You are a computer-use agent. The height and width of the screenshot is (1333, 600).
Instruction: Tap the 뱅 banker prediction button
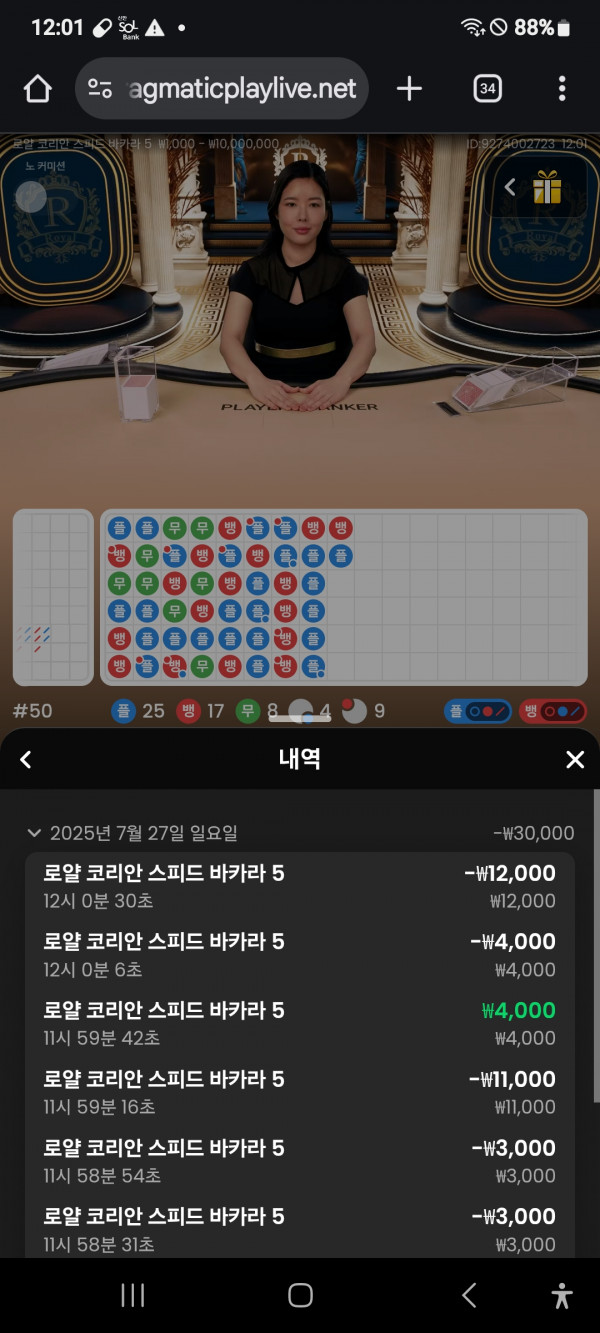click(x=553, y=712)
